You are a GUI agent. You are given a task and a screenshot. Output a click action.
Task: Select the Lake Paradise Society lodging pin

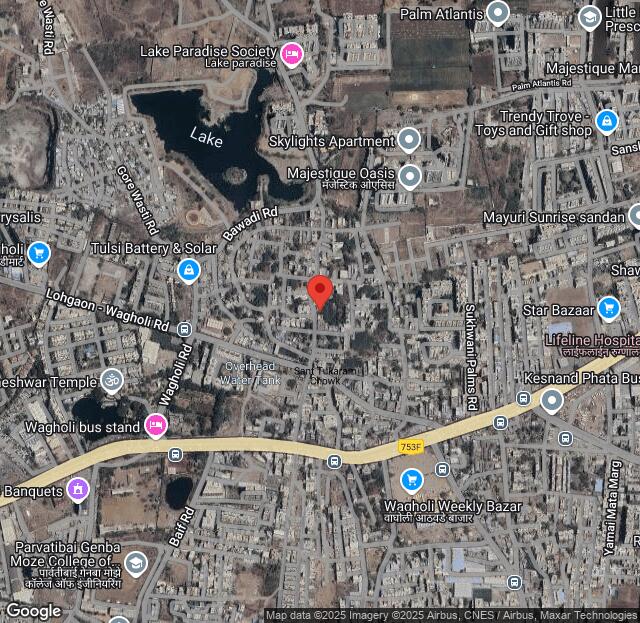pyautogui.click(x=291, y=53)
